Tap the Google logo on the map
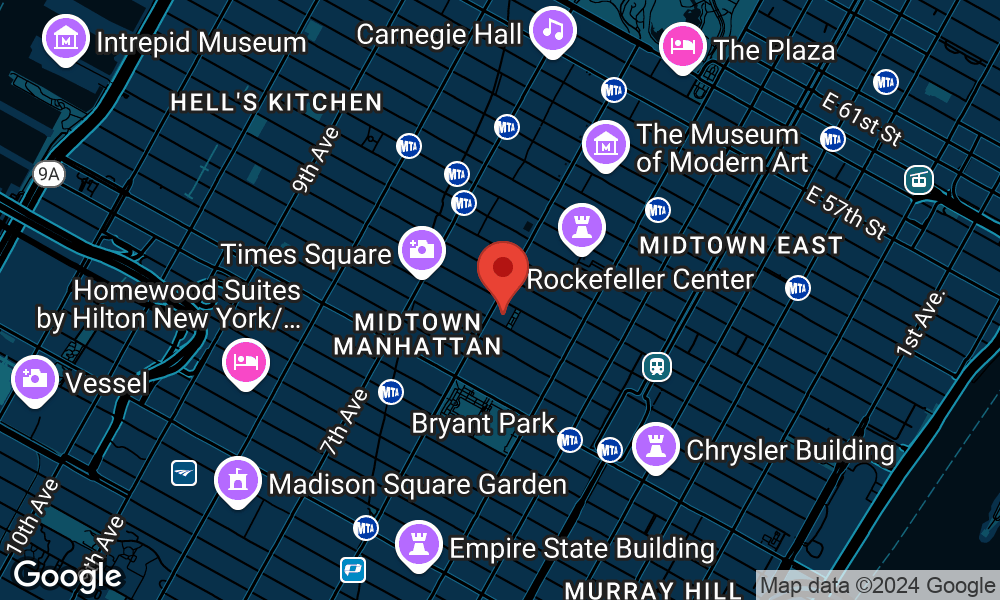1000x600 pixels. 67,575
